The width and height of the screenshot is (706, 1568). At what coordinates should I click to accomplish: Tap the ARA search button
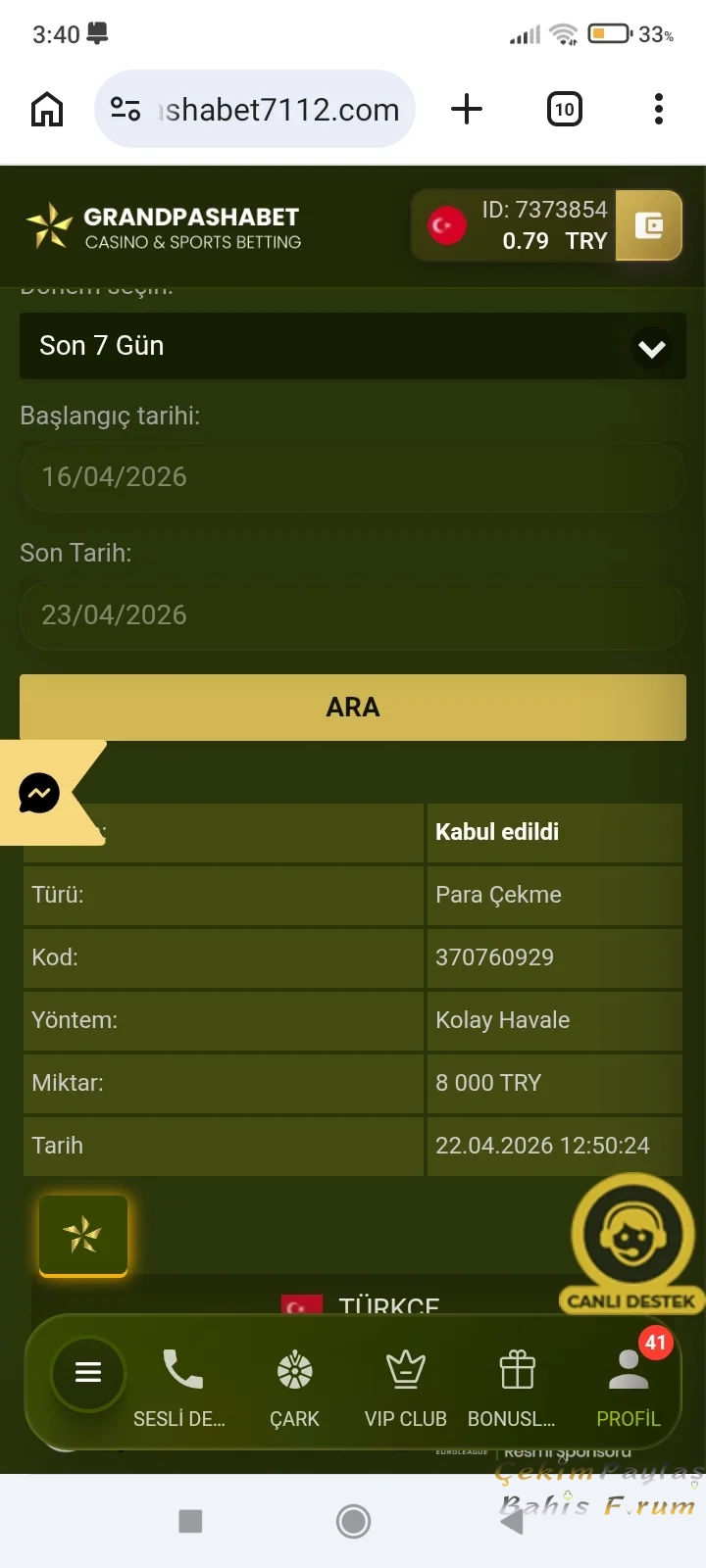point(353,707)
